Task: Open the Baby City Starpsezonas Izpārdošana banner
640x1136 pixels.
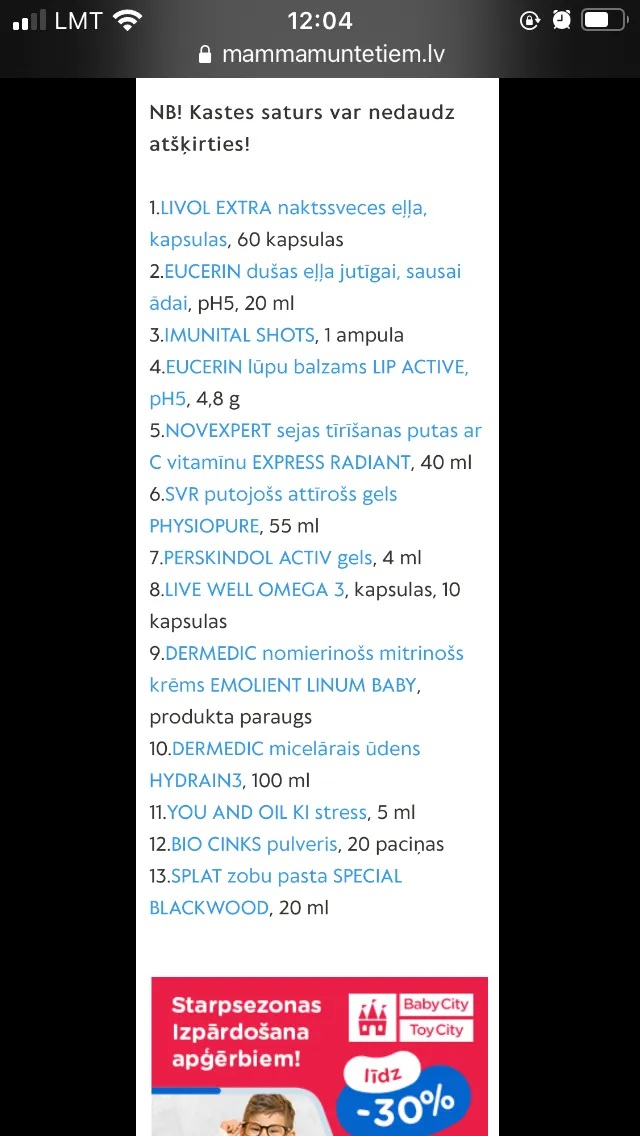Action: point(319,1056)
